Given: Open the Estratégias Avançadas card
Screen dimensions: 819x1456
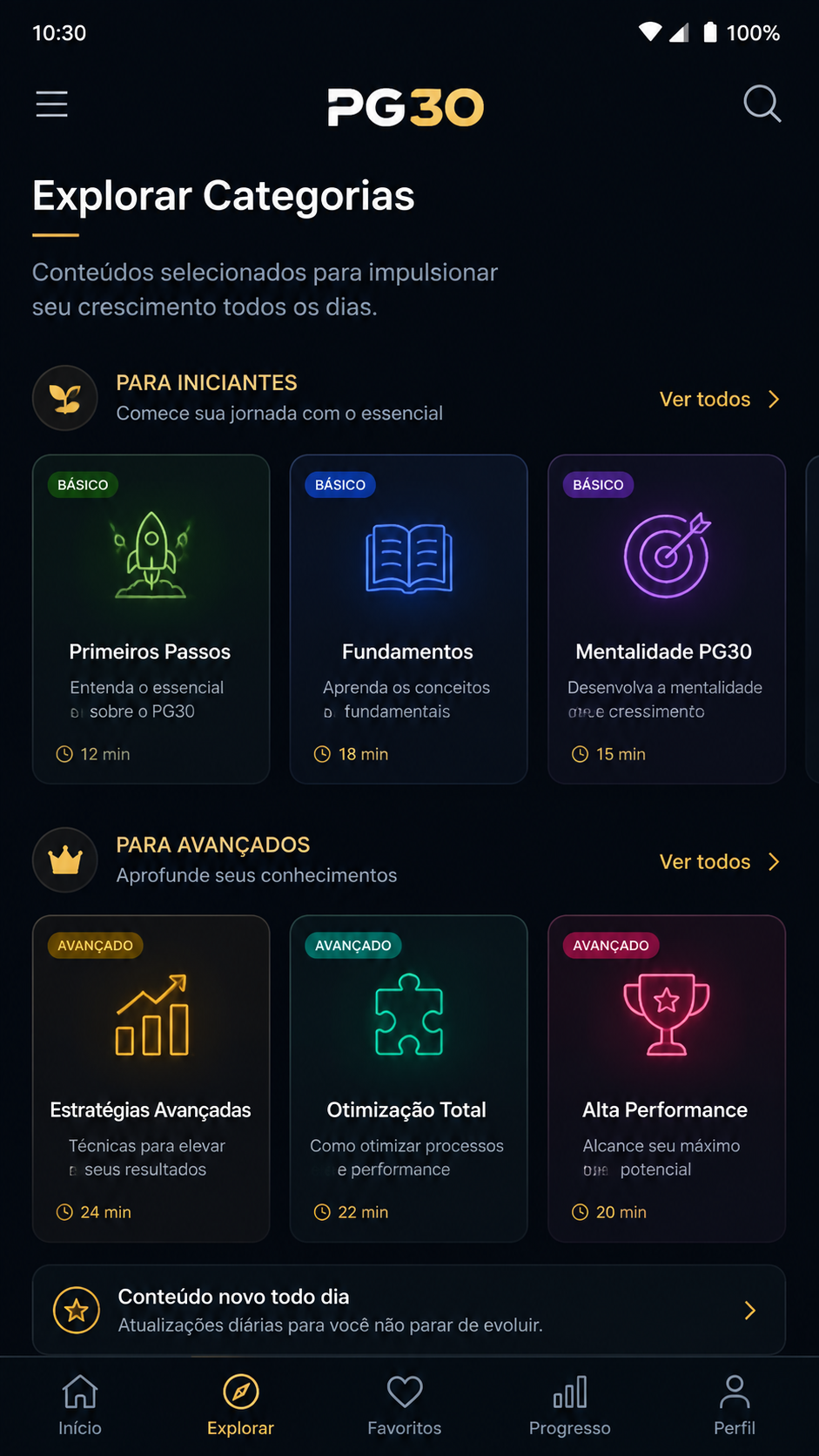Looking at the screenshot, I should click(151, 1078).
